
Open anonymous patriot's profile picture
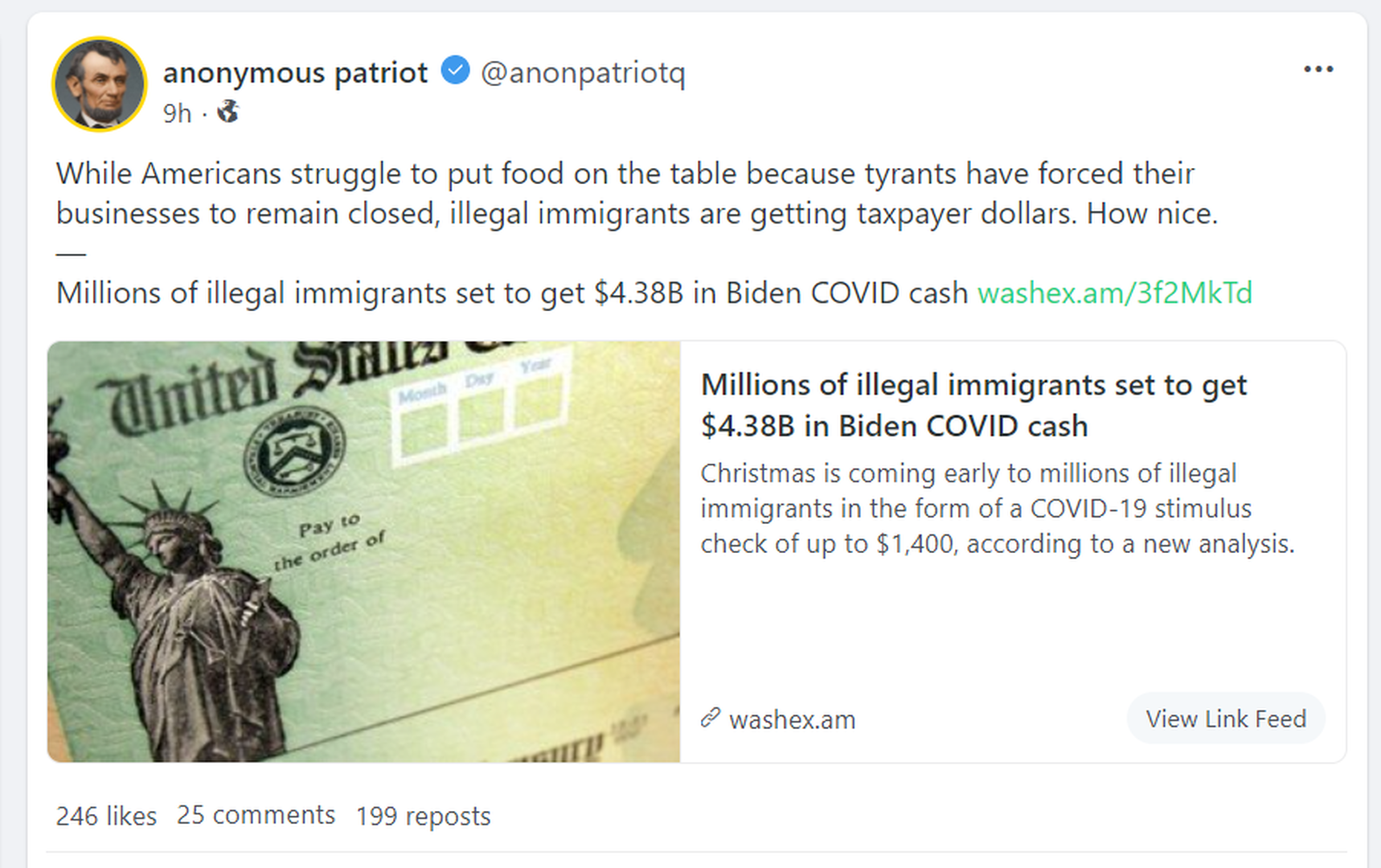coord(100,84)
